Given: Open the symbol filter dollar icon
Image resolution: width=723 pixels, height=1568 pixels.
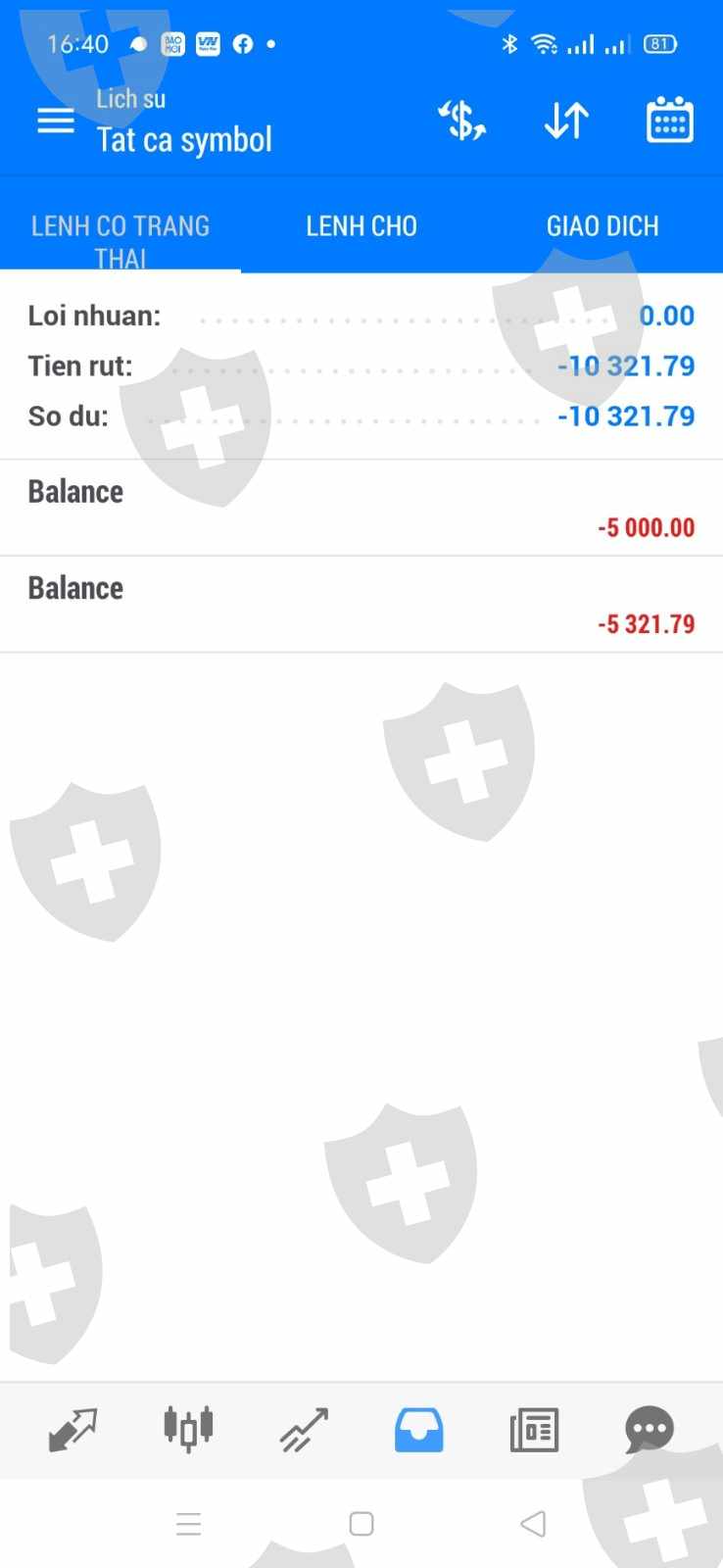Looking at the screenshot, I should [x=461, y=121].
